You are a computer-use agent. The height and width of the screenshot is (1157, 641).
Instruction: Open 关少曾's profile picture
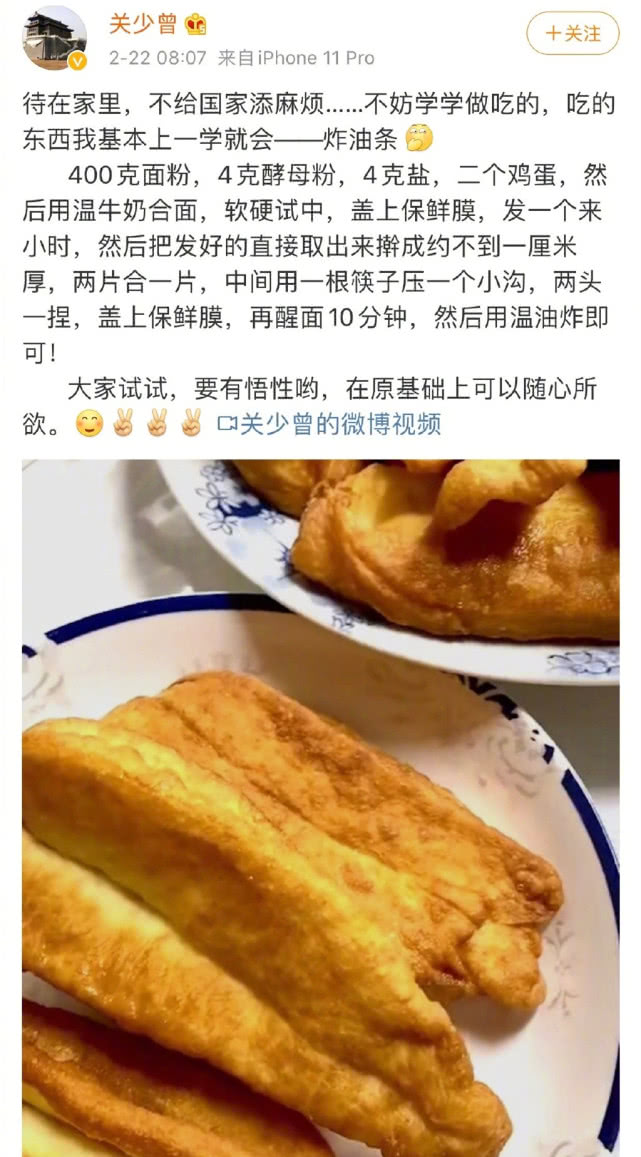pos(54,37)
